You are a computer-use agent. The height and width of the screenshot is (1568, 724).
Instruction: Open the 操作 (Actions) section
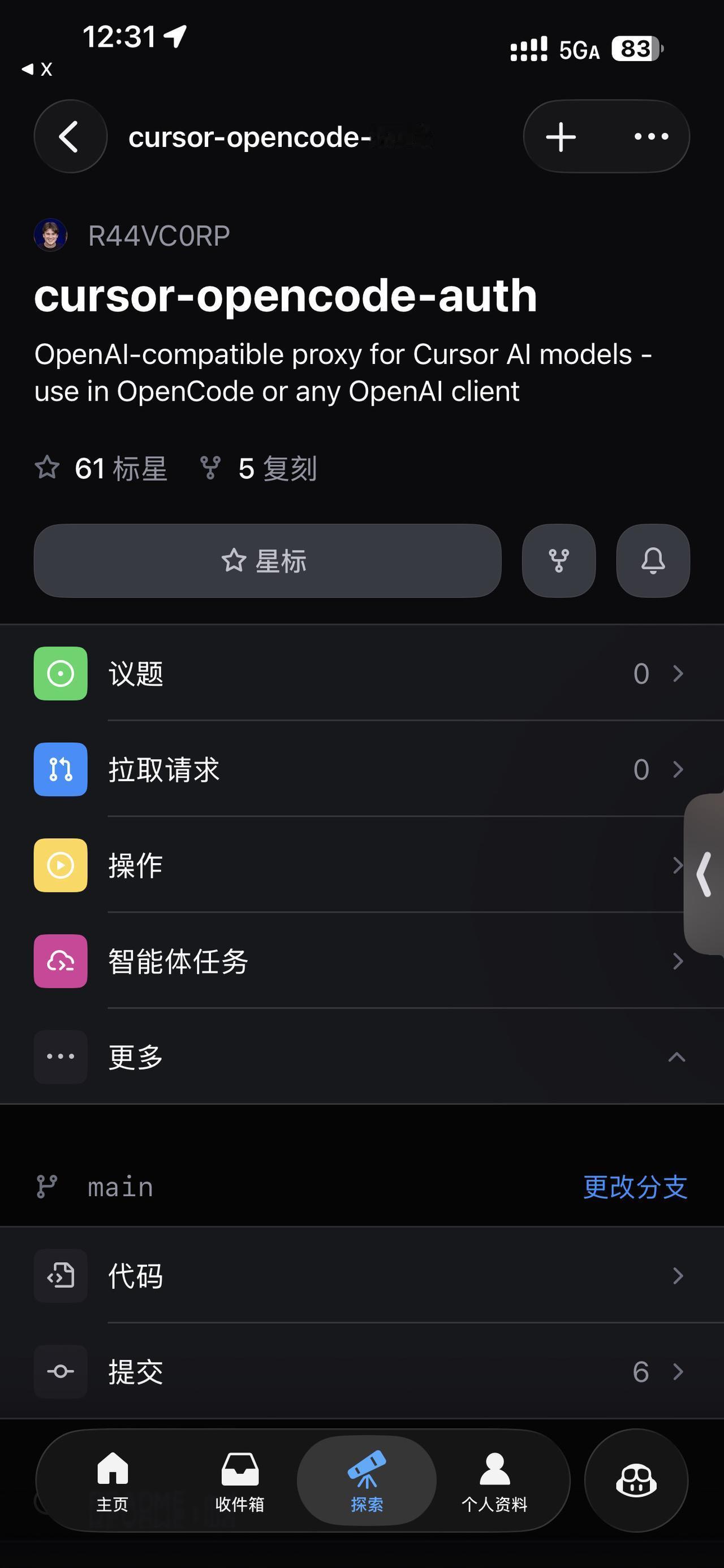point(135,865)
